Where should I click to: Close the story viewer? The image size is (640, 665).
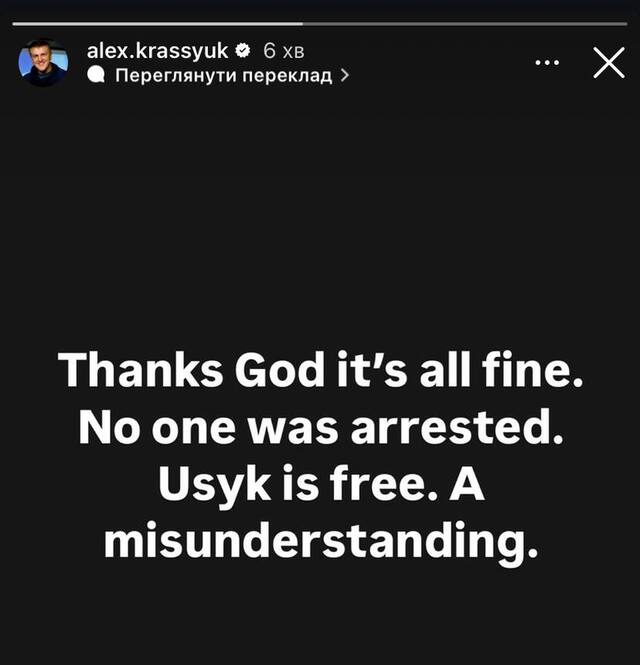tap(608, 62)
